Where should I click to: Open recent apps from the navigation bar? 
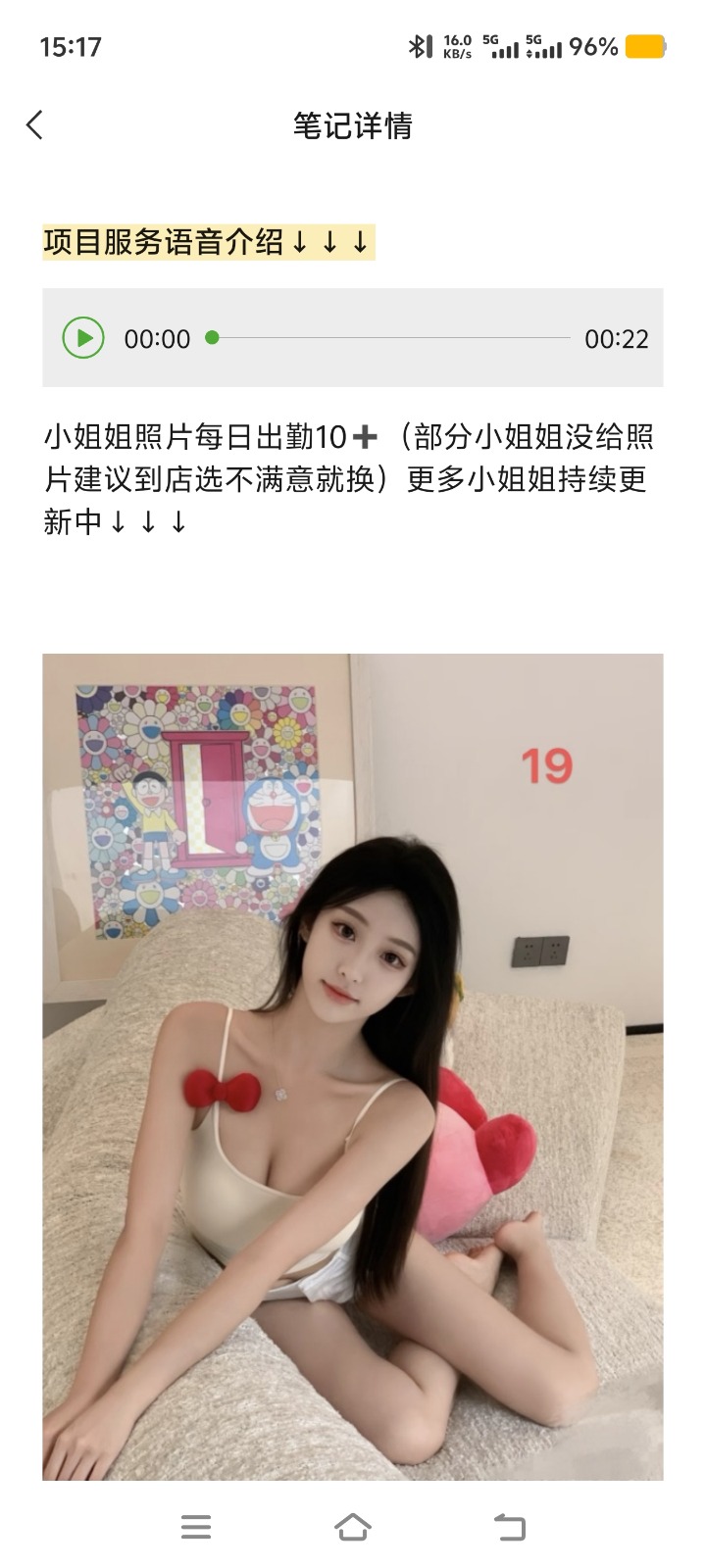[196, 1526]
